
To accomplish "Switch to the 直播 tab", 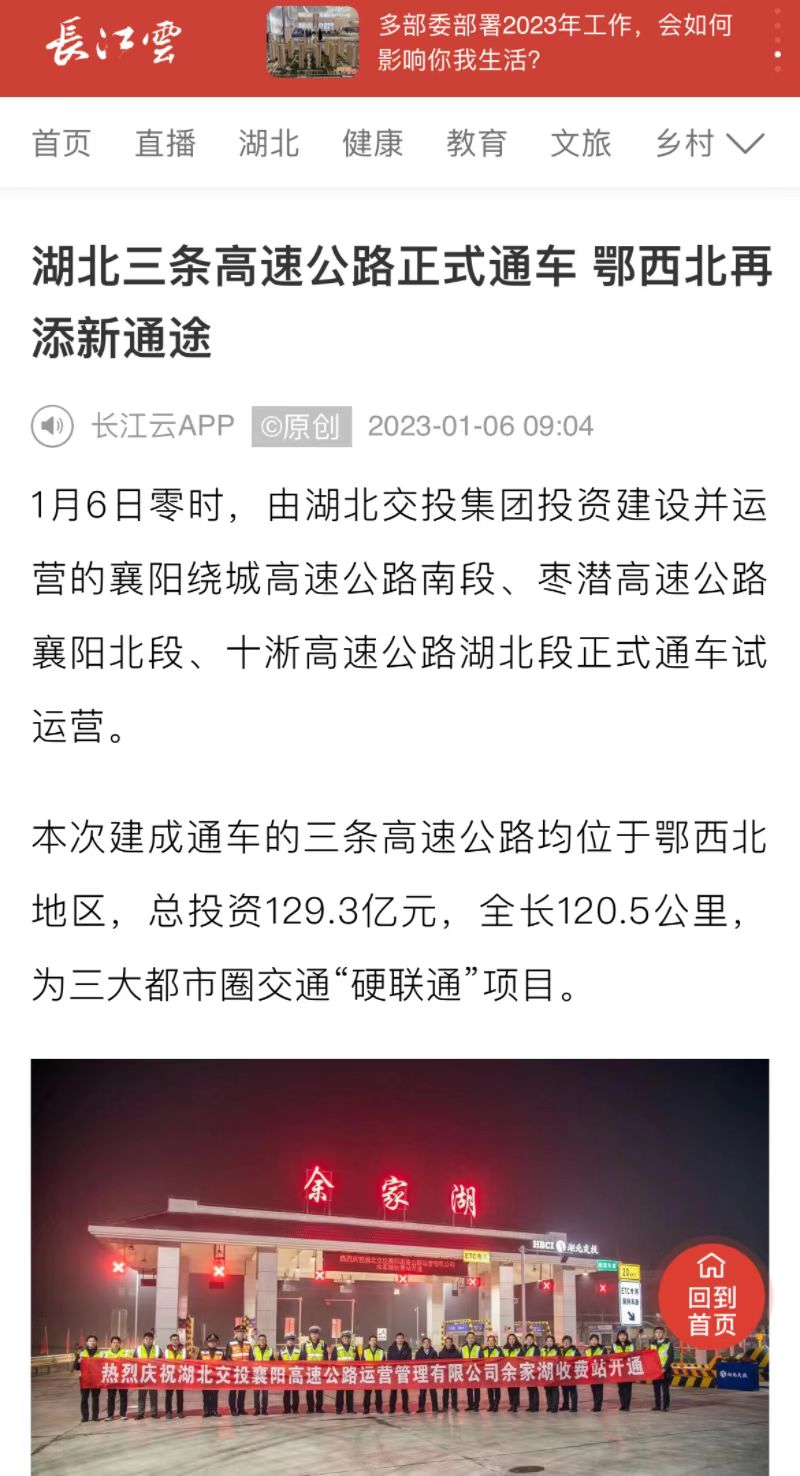I will (x=165, y=143).
